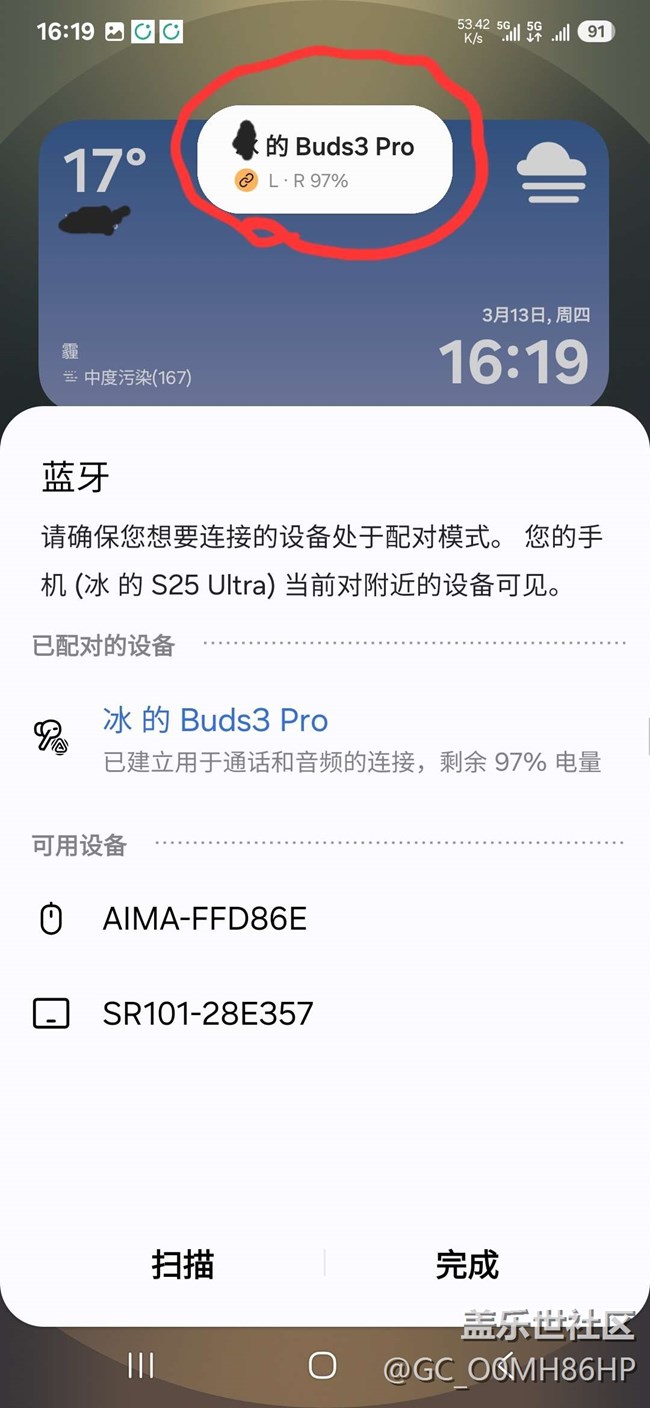Viewport: 650px width, 1408px height.
Task: Tap 完成 to close Bluetooth panel
Action: (x=466, y=1264)
